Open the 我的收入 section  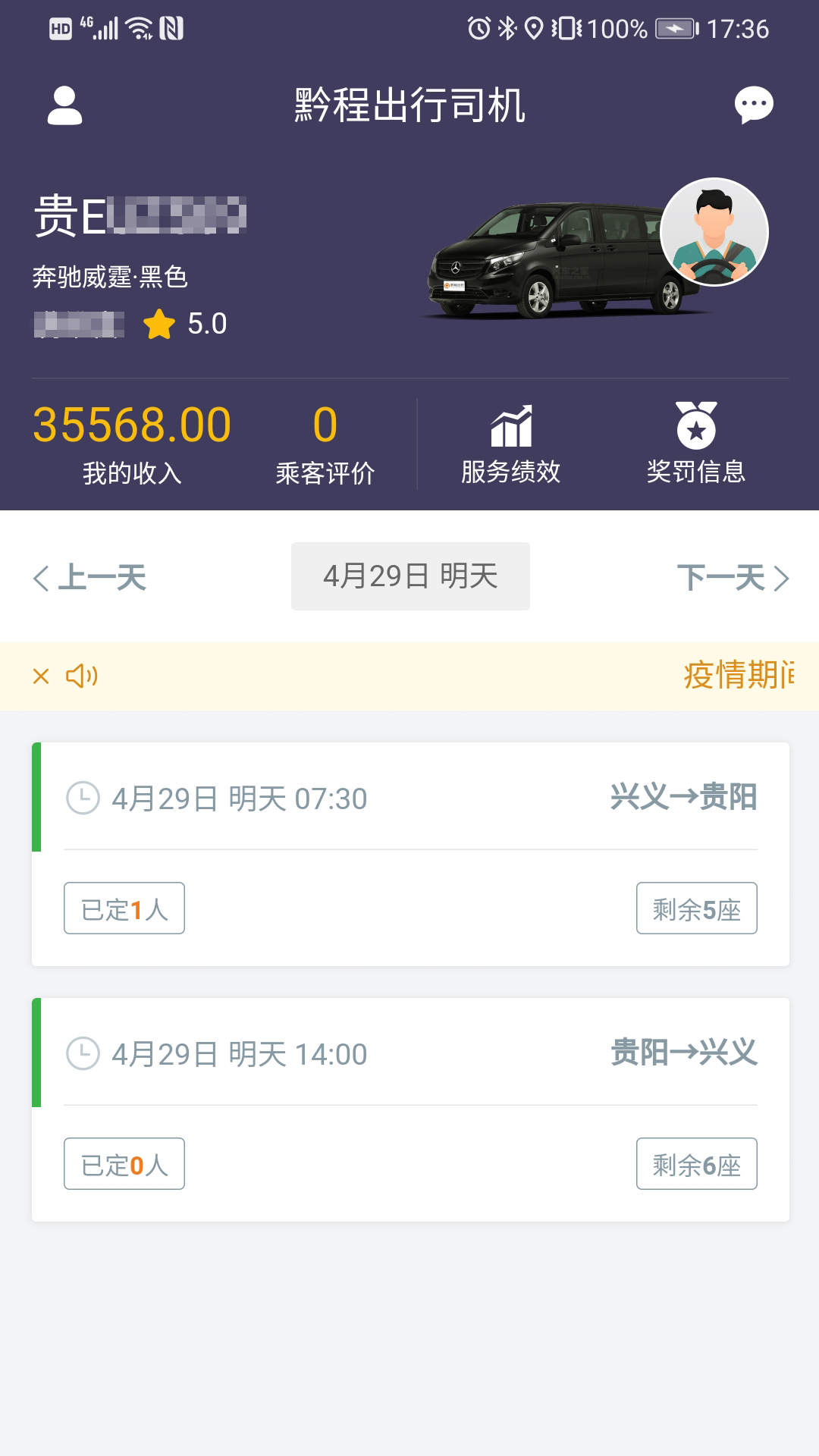tap(130, 444)
